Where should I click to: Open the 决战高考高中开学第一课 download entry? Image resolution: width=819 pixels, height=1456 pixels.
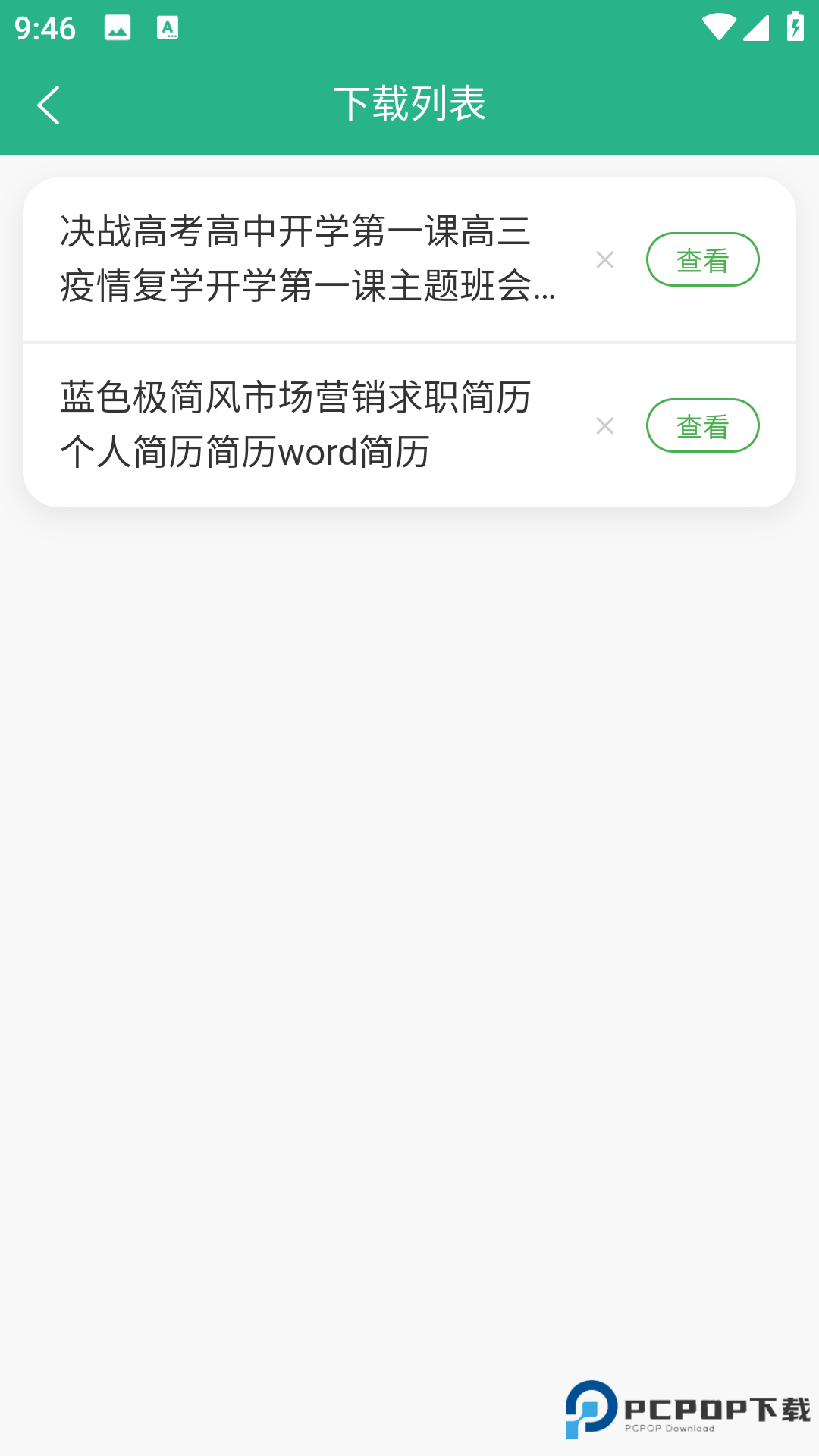click(x=703, y=259)
